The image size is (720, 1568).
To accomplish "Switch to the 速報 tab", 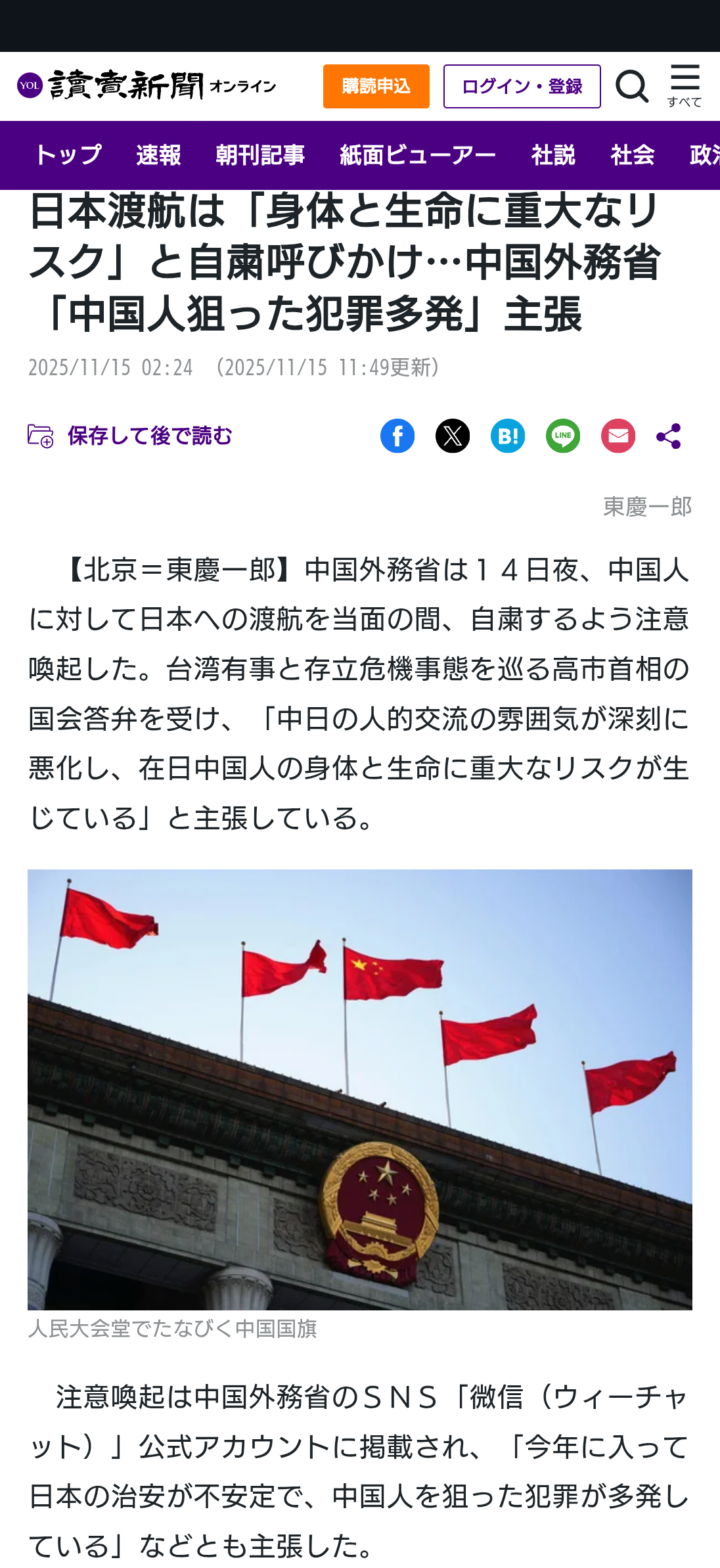I will click(x=158, y=156).
